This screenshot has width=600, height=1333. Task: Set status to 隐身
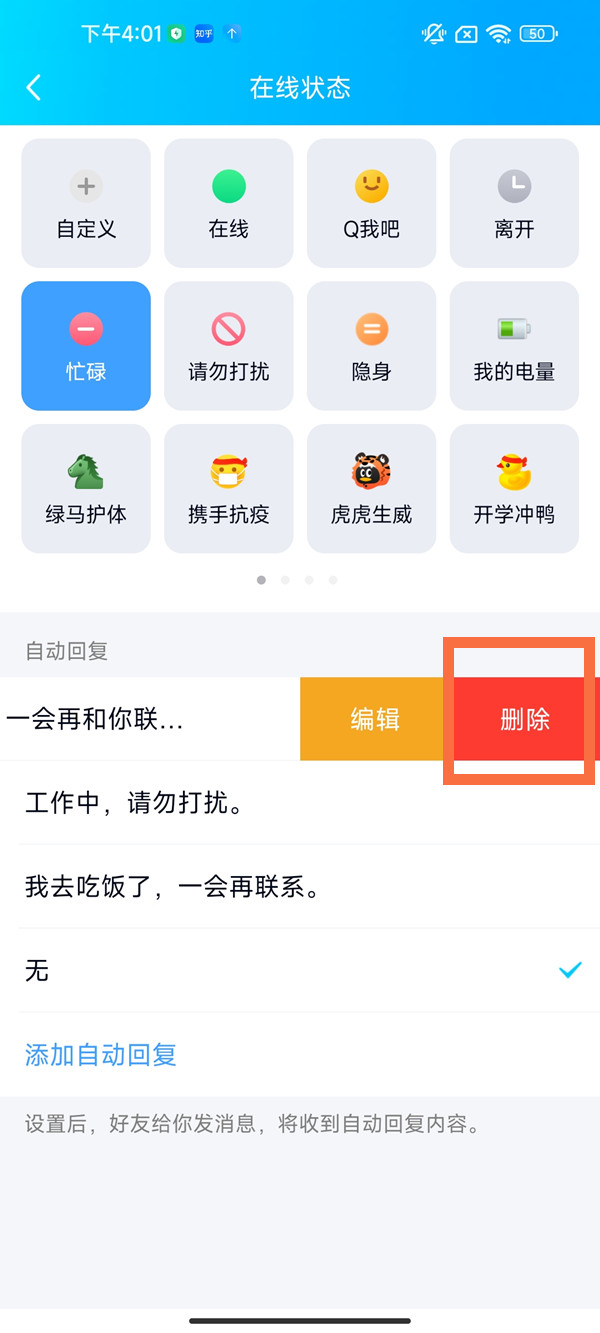[371, 346]
